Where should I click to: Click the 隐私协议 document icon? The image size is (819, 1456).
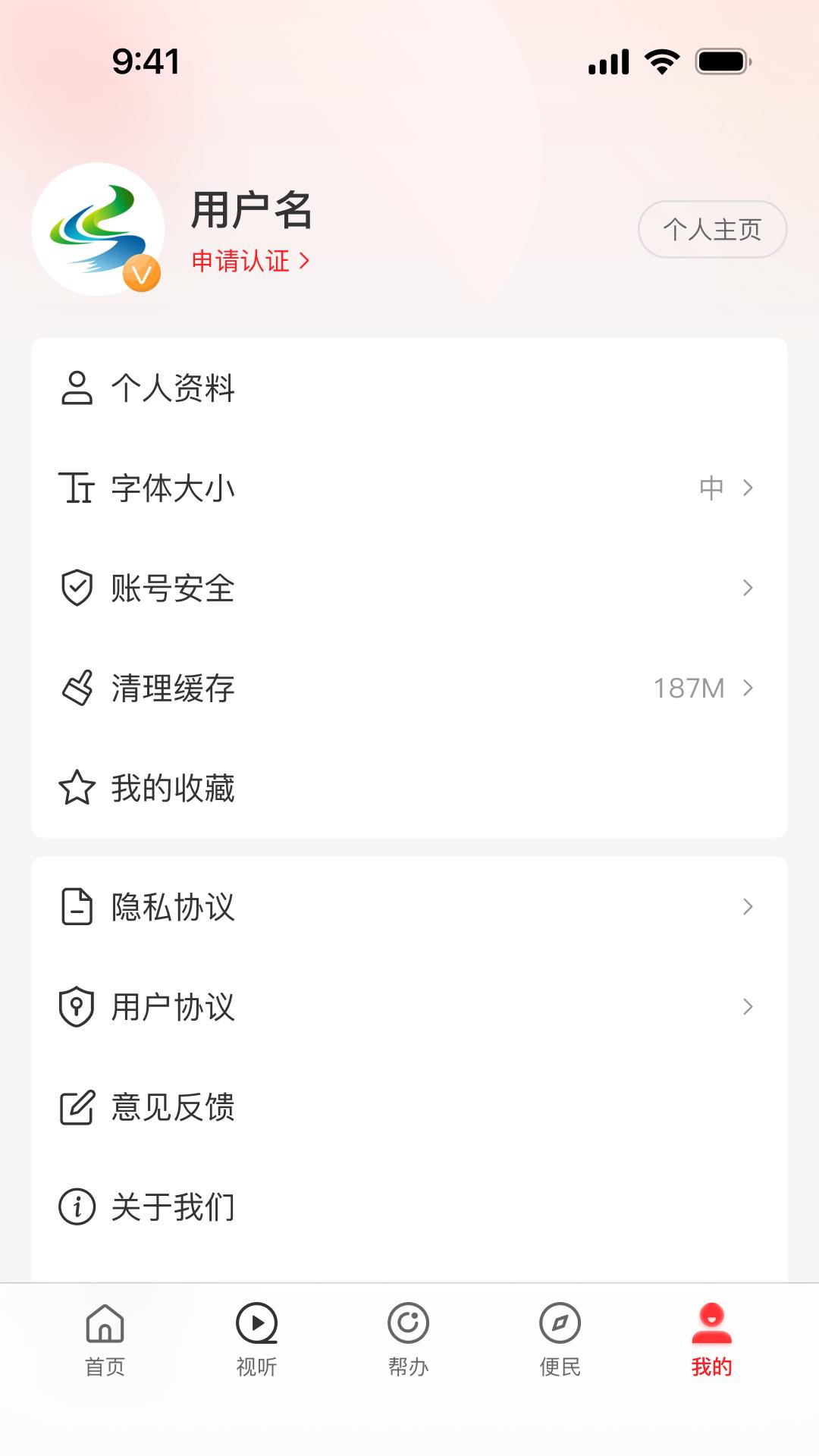click(76, 907)
